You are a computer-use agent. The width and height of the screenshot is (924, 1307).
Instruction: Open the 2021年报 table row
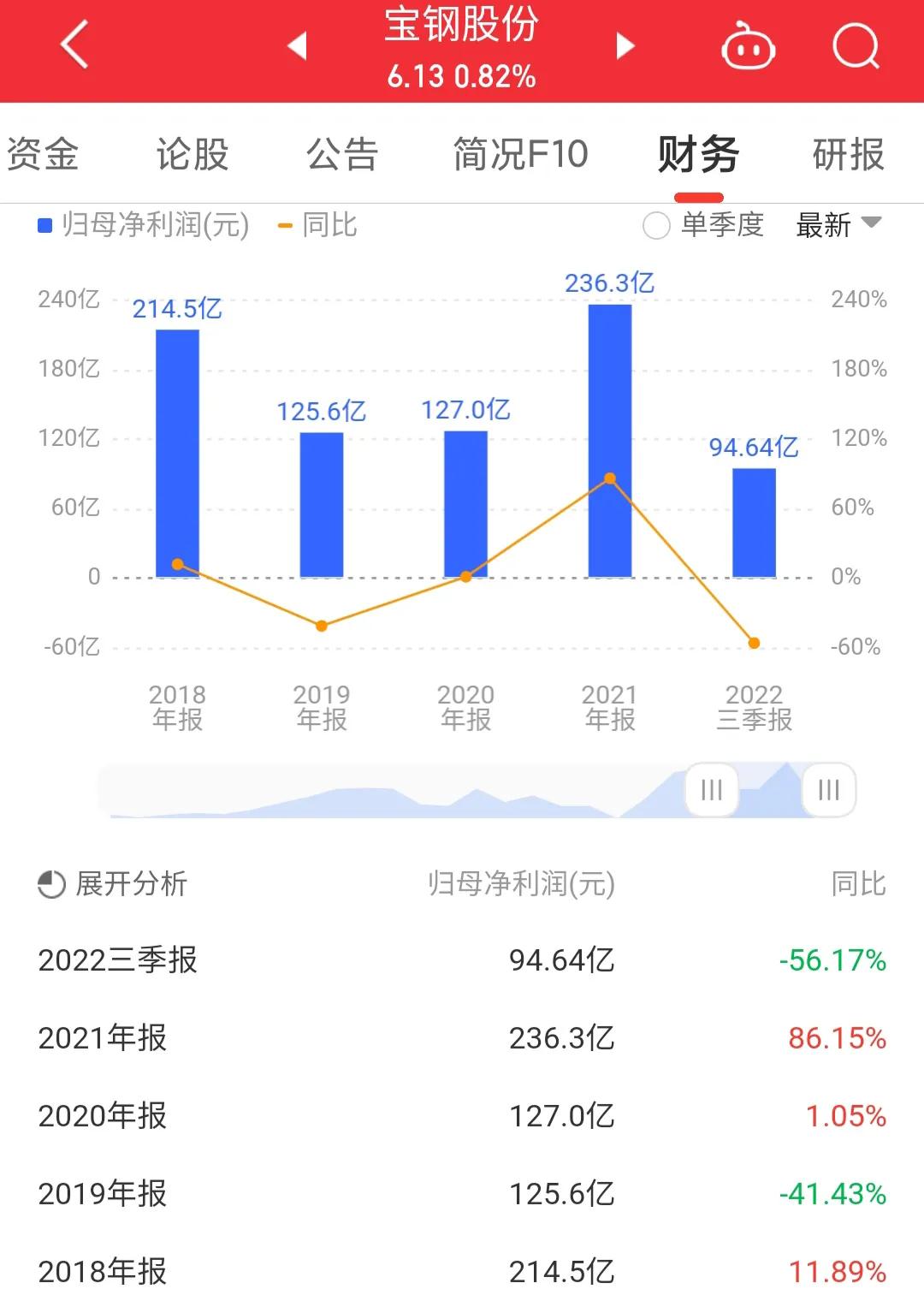pyautogui.click(x=462, y=1039)
